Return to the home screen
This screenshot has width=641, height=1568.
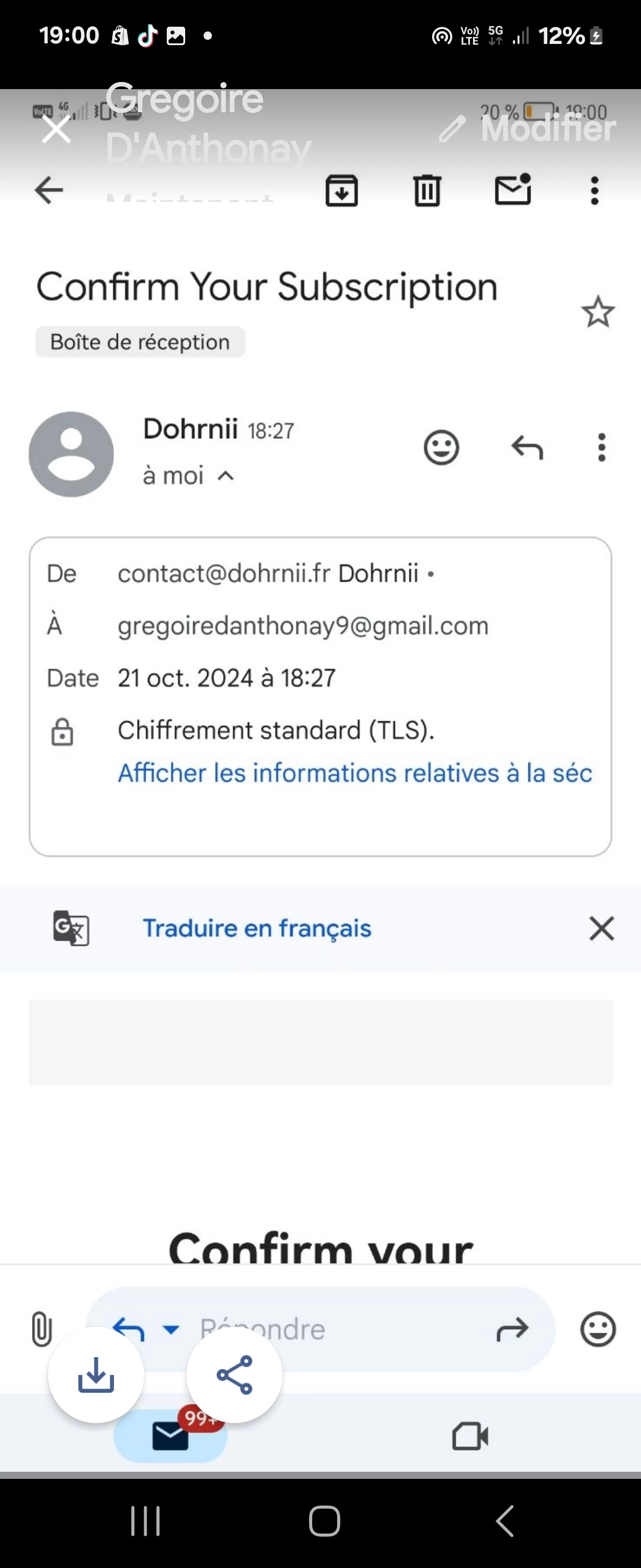pos(324,1521)
